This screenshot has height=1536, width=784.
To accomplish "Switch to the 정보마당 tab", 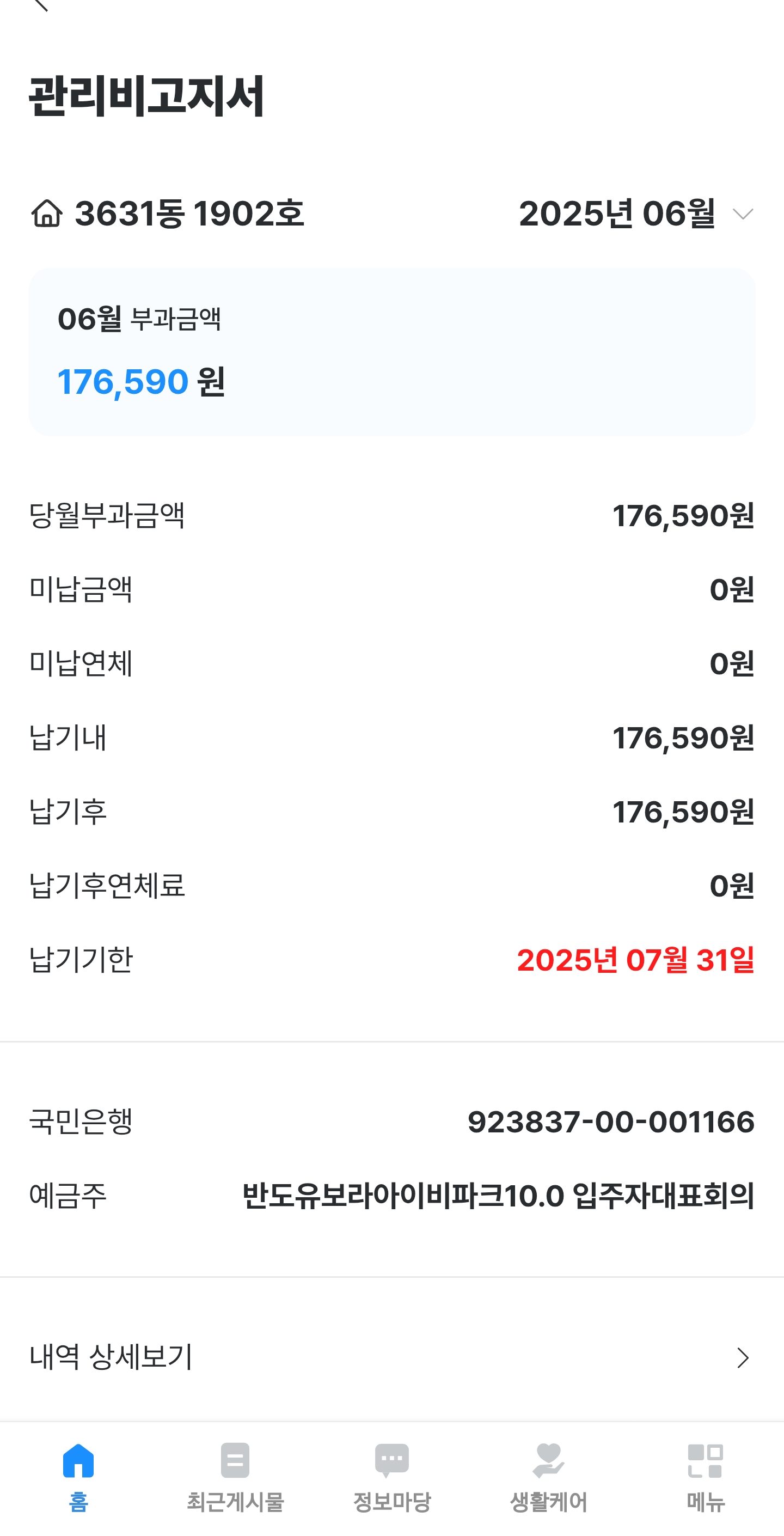I will [391, 1478].
